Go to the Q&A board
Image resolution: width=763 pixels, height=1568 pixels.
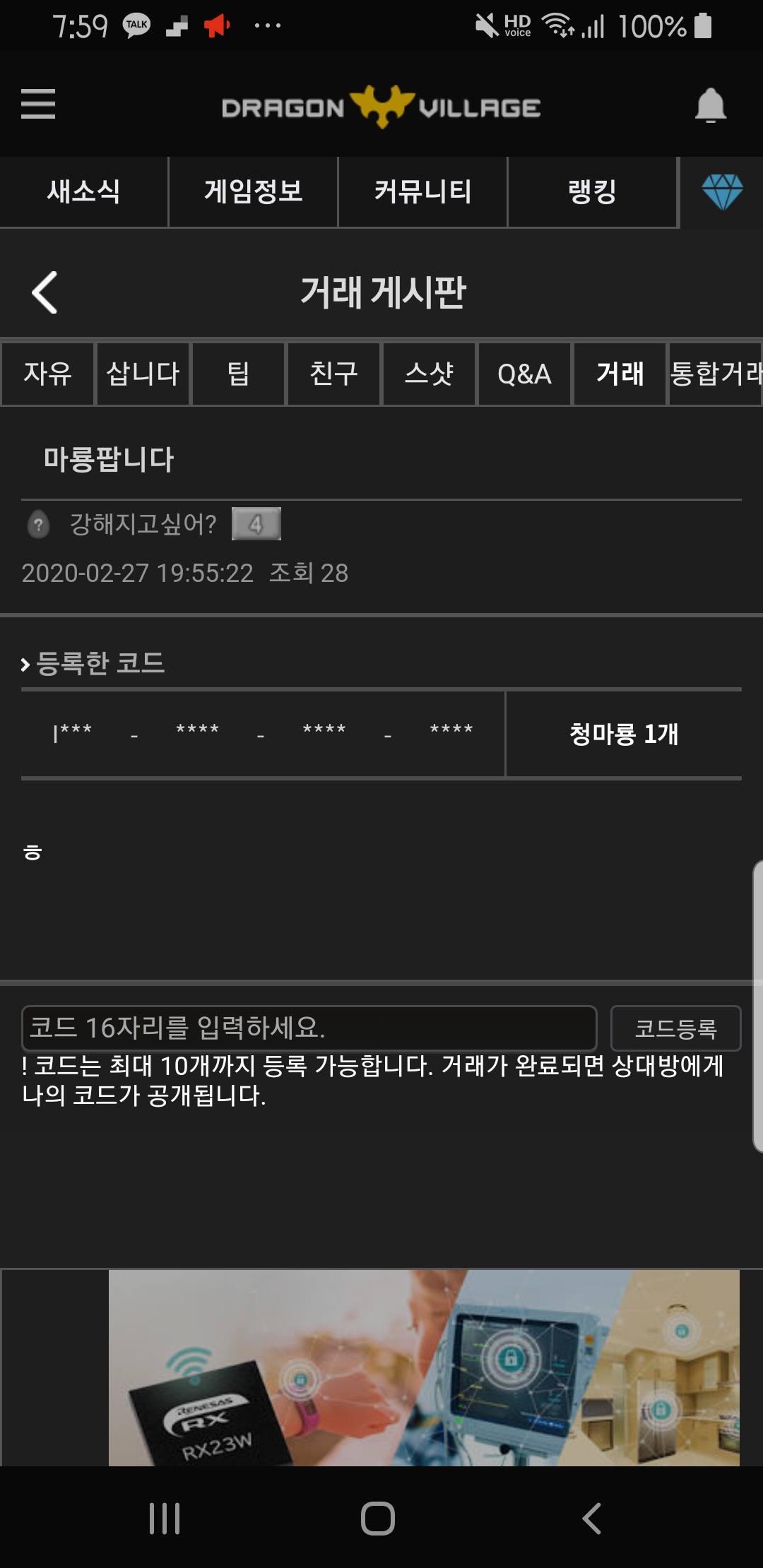[x=524, y=374]
